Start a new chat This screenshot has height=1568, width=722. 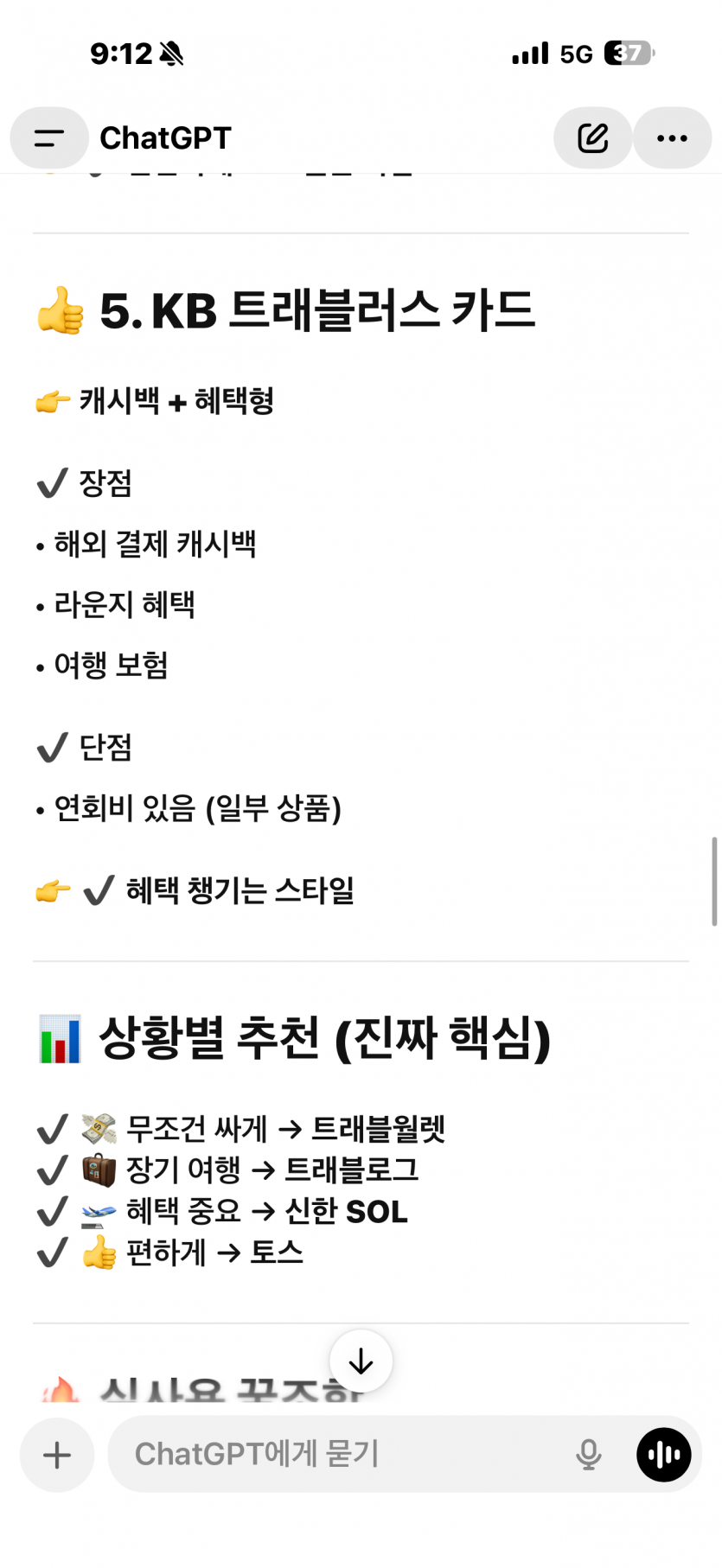(x=592, y=138)
